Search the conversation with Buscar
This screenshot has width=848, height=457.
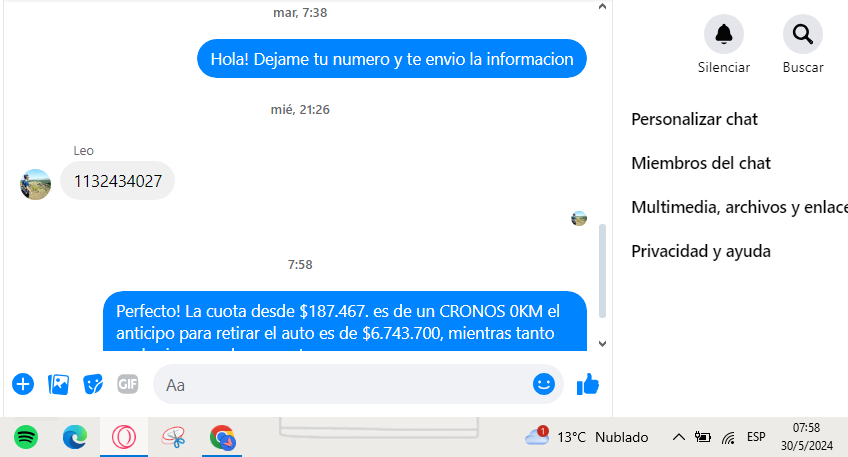[x=802, y=35]
